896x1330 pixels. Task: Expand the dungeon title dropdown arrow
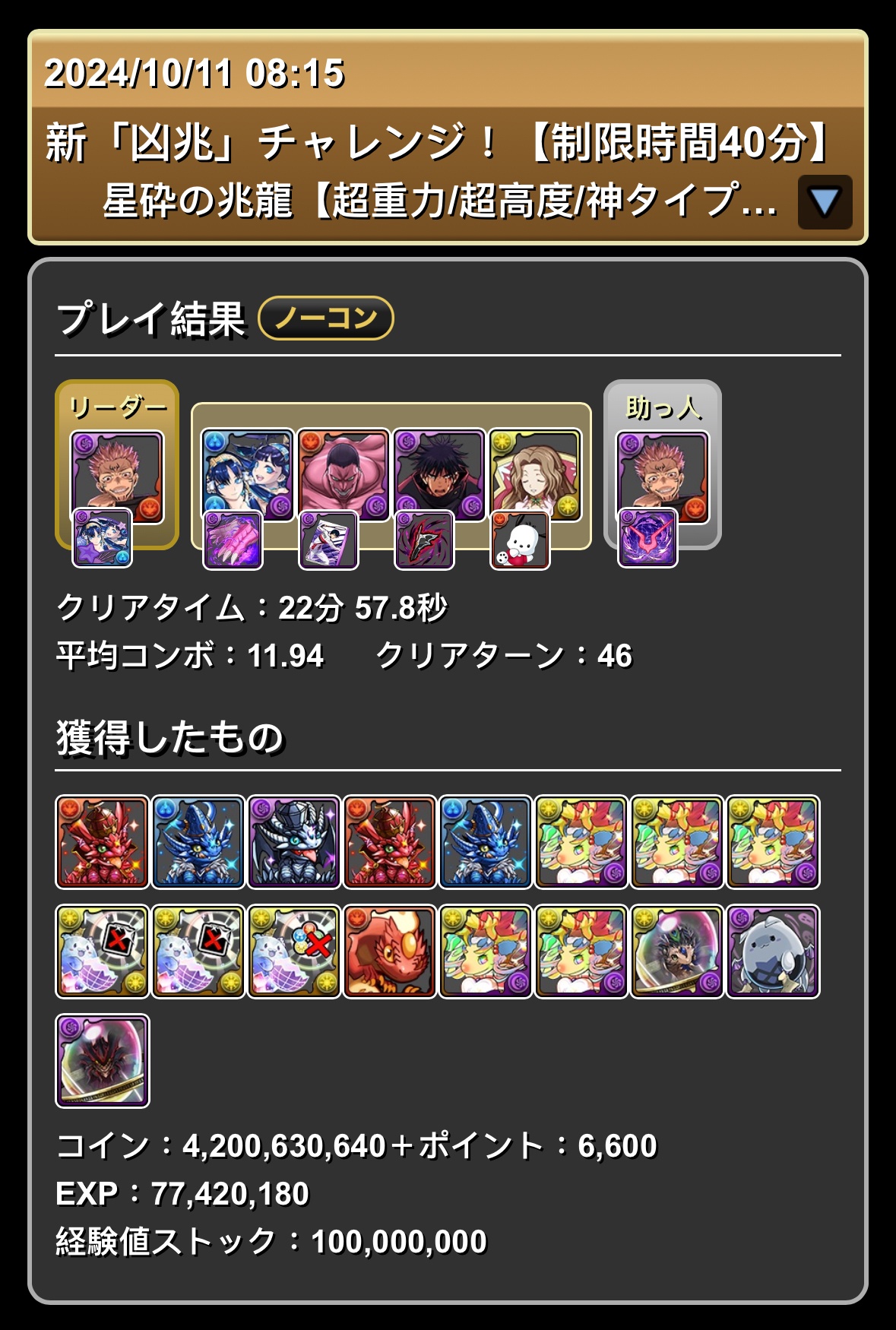[825, 202]
